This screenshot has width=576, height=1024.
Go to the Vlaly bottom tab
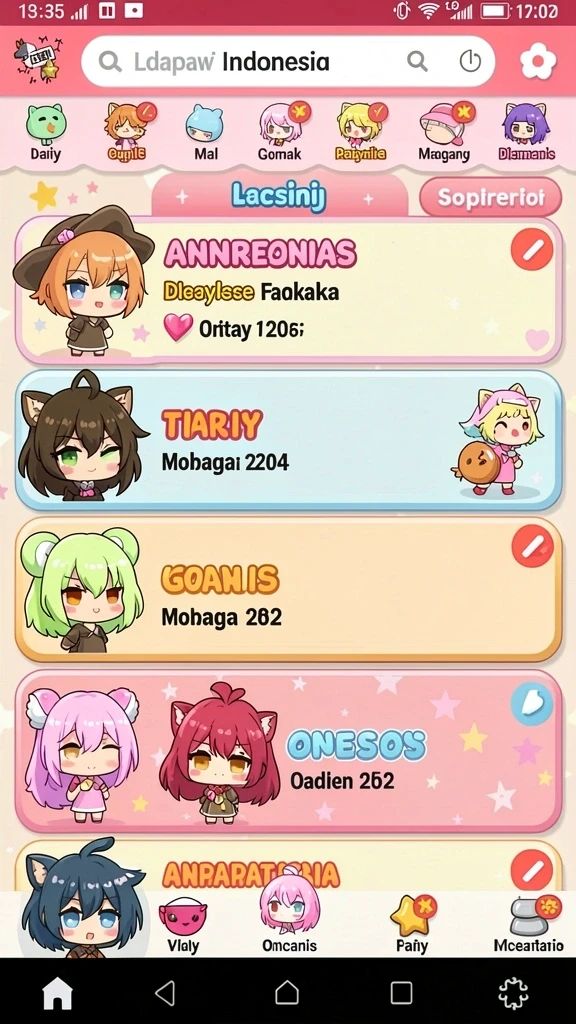pos(182,925)
